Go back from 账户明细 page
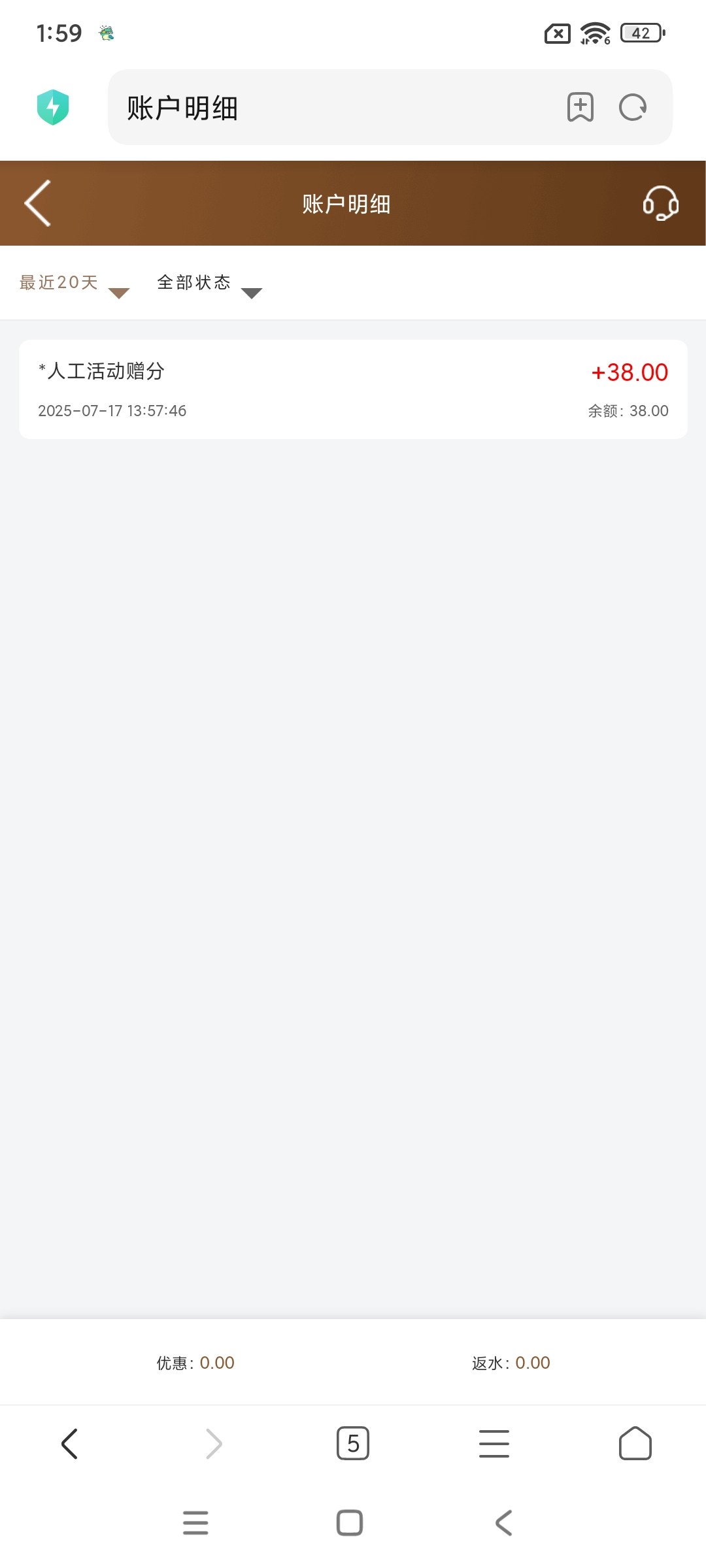706x1568 pixels. pyautogui.click(x=38, y=203)
